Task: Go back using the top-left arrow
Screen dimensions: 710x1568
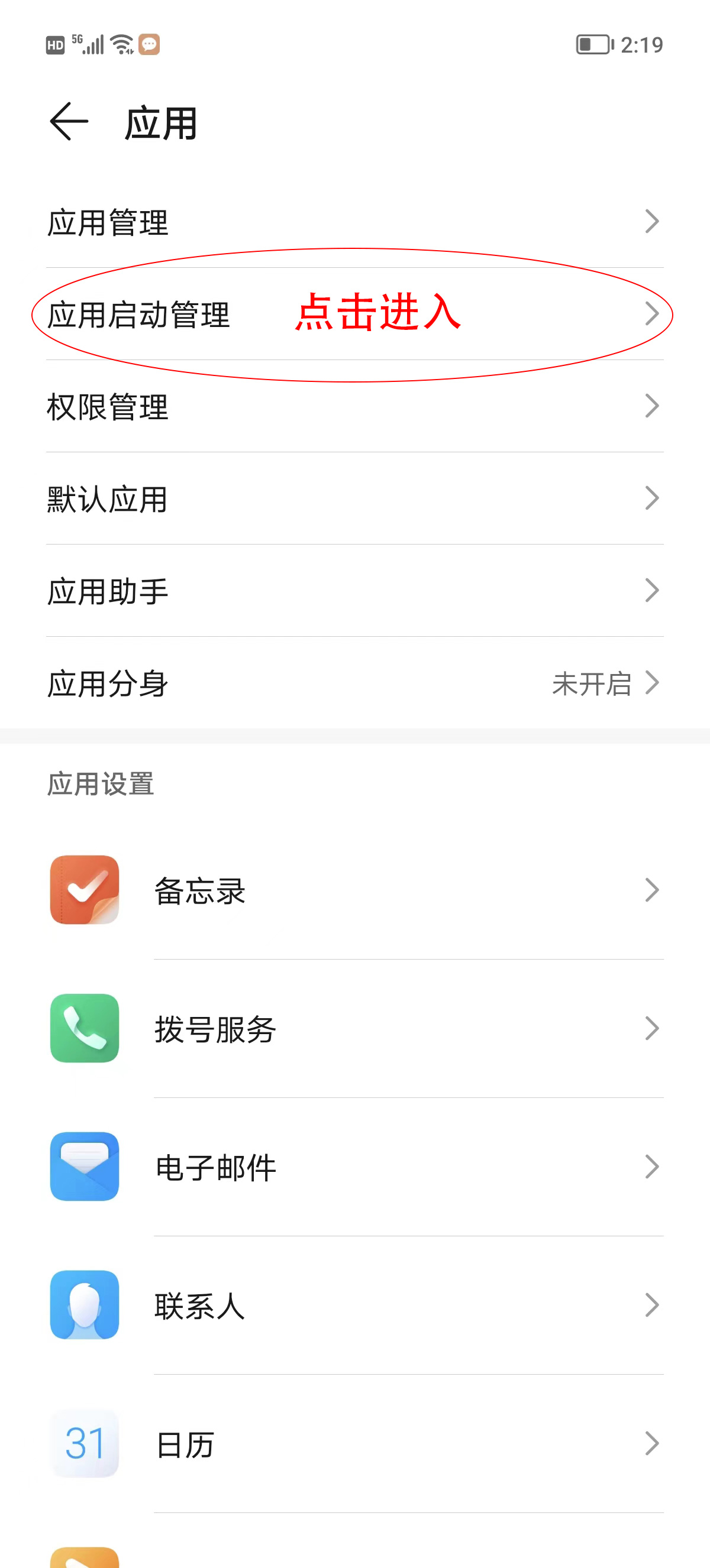Action: [x=69, y=122]
